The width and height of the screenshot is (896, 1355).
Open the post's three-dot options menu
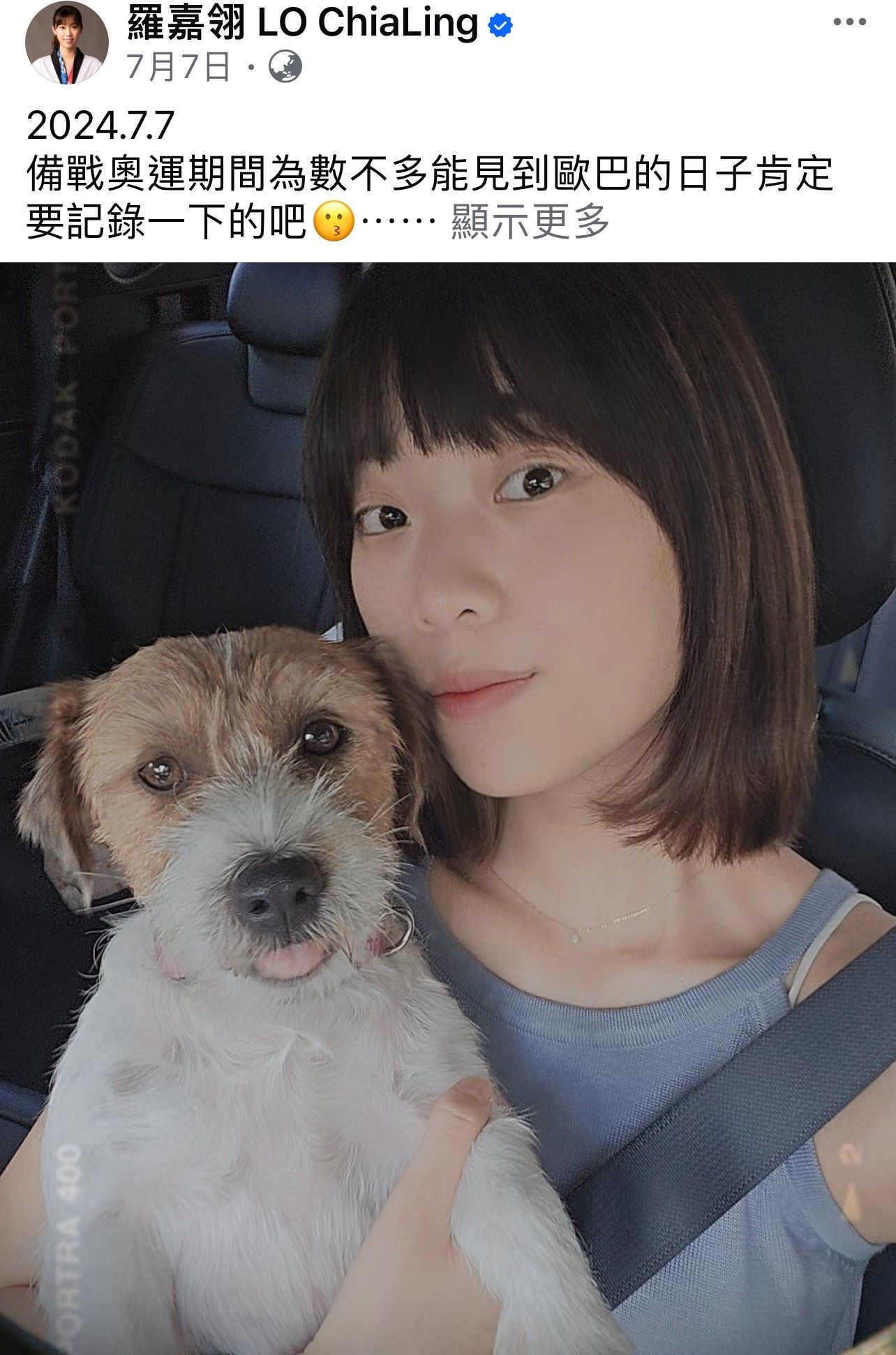849,22
